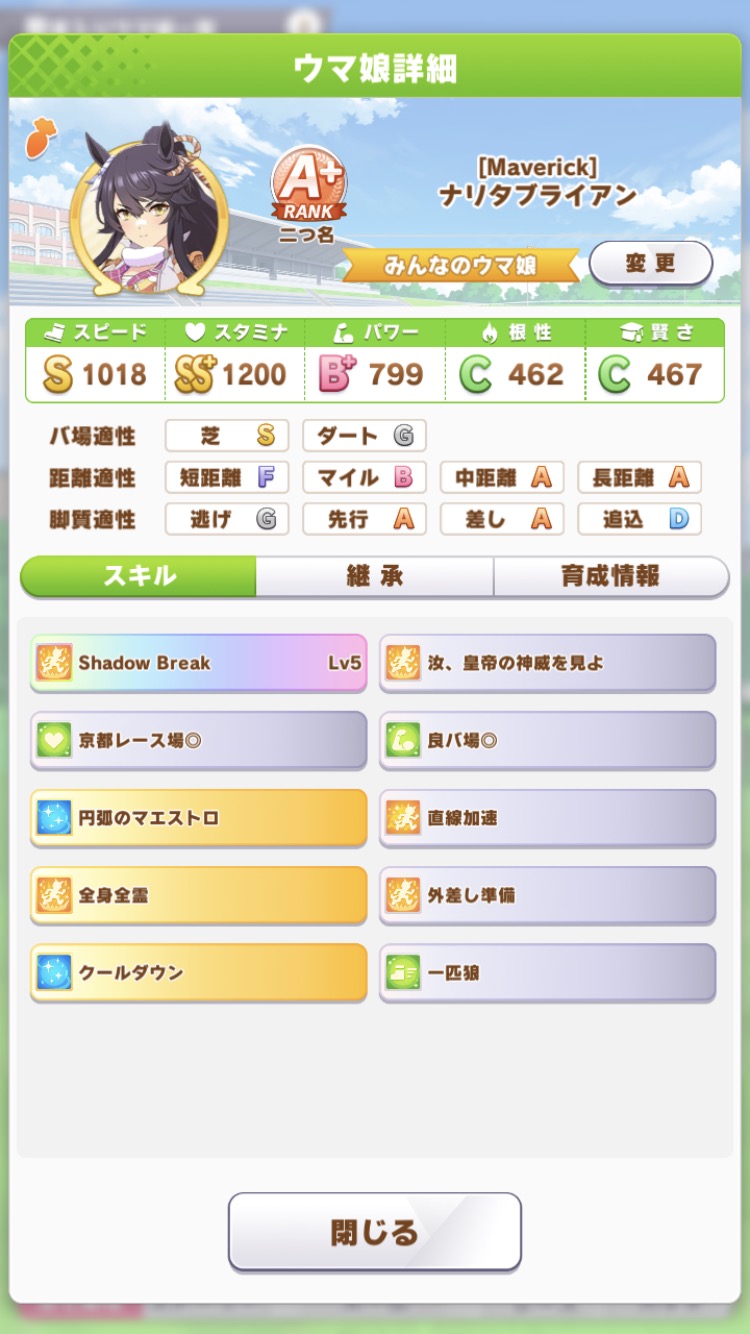This screenshot has width=750, height=1334.
Task: Show the 外差し準備 skill info
Action: click(547, 896)
